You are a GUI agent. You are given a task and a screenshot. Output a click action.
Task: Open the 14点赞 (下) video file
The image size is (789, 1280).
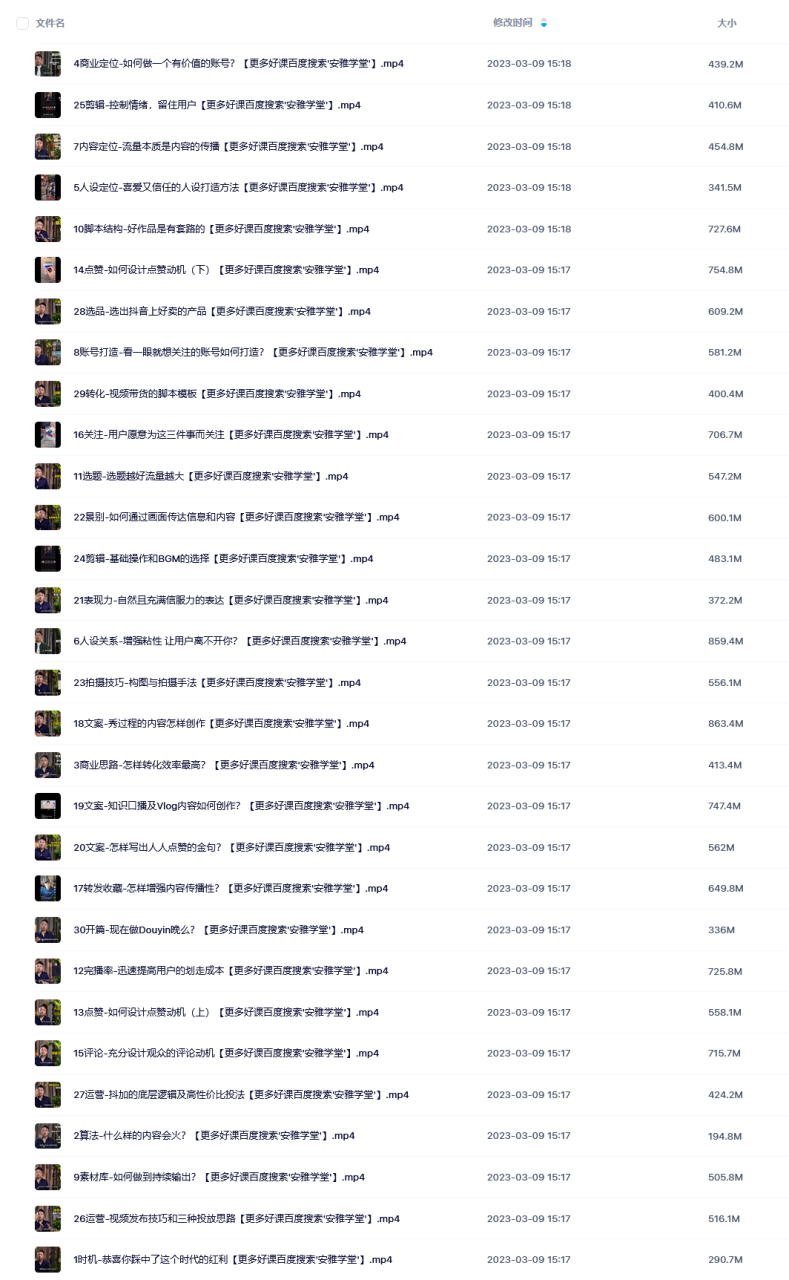226,270
